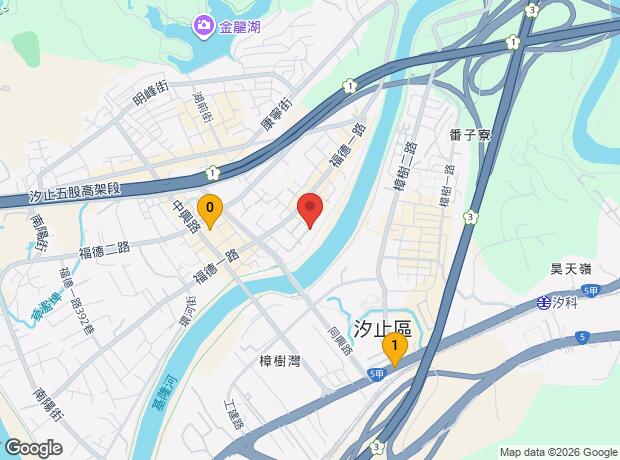
Task: Select the orange map marker labeled 0
Action: [x=209, y=208]
